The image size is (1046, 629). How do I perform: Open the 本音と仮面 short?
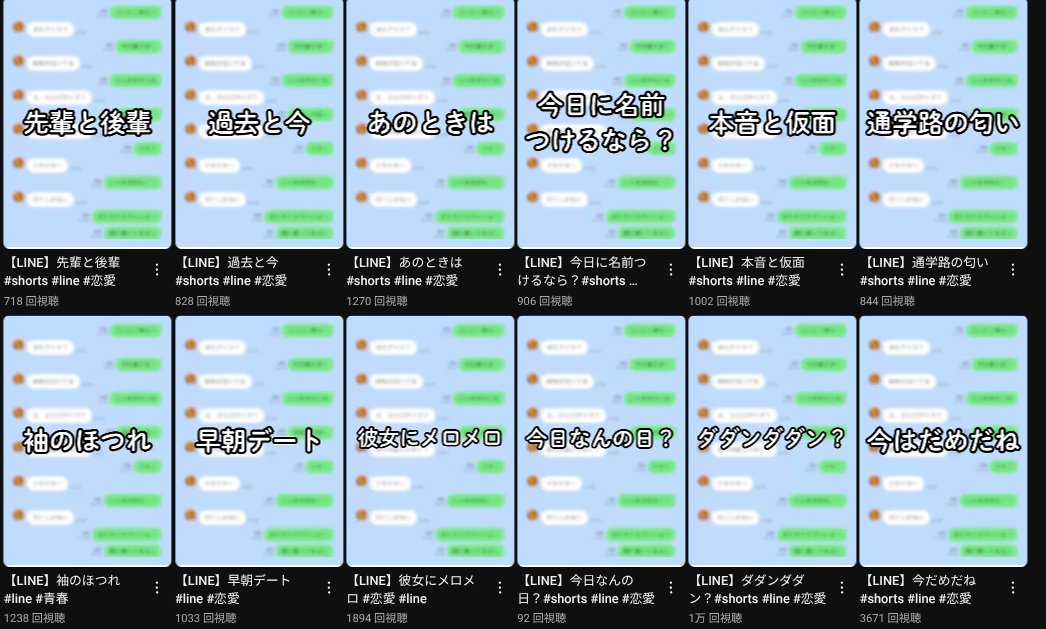click(771, 124)
